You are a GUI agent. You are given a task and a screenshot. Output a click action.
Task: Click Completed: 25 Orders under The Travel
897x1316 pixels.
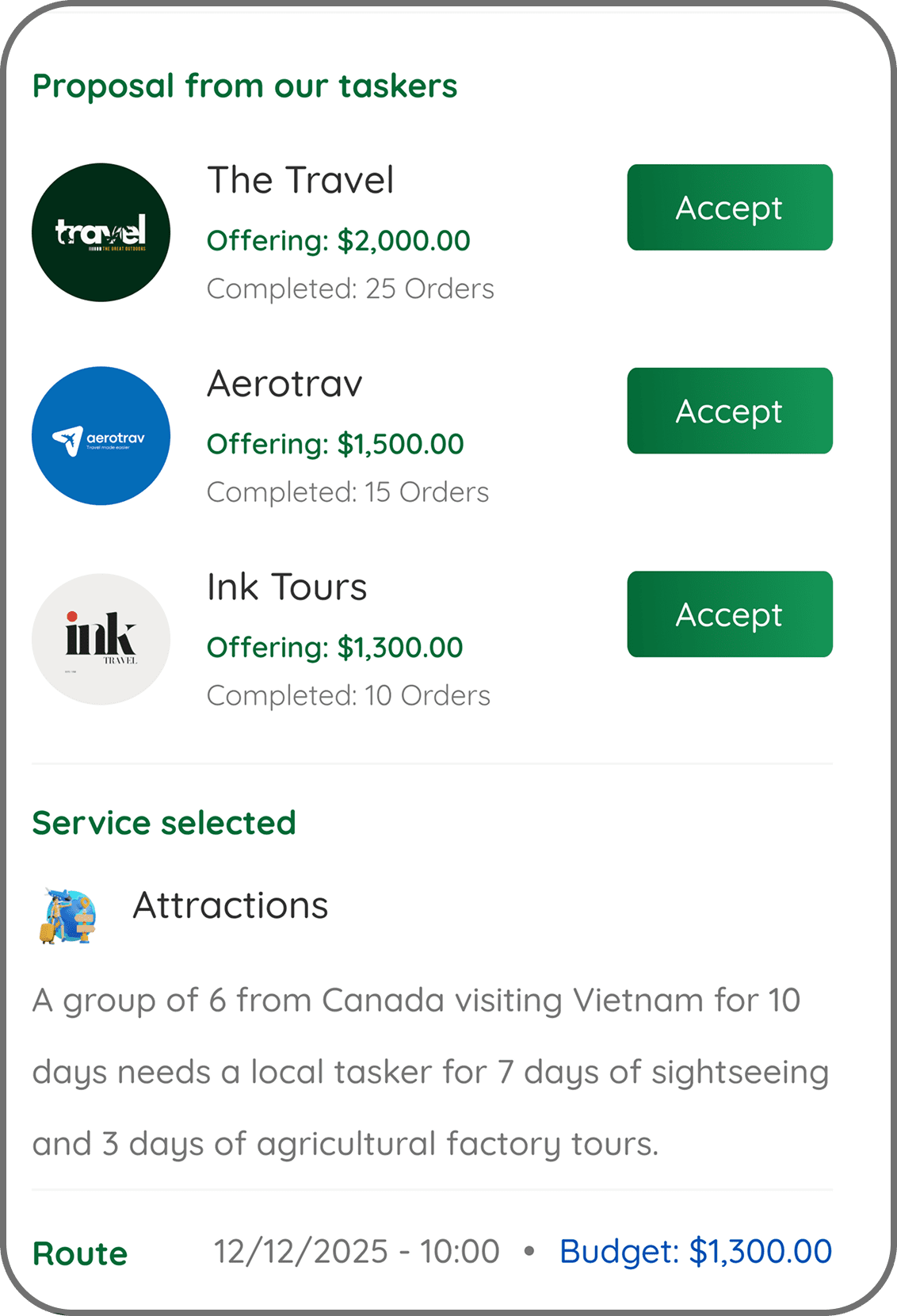click(x=350, y=289)
